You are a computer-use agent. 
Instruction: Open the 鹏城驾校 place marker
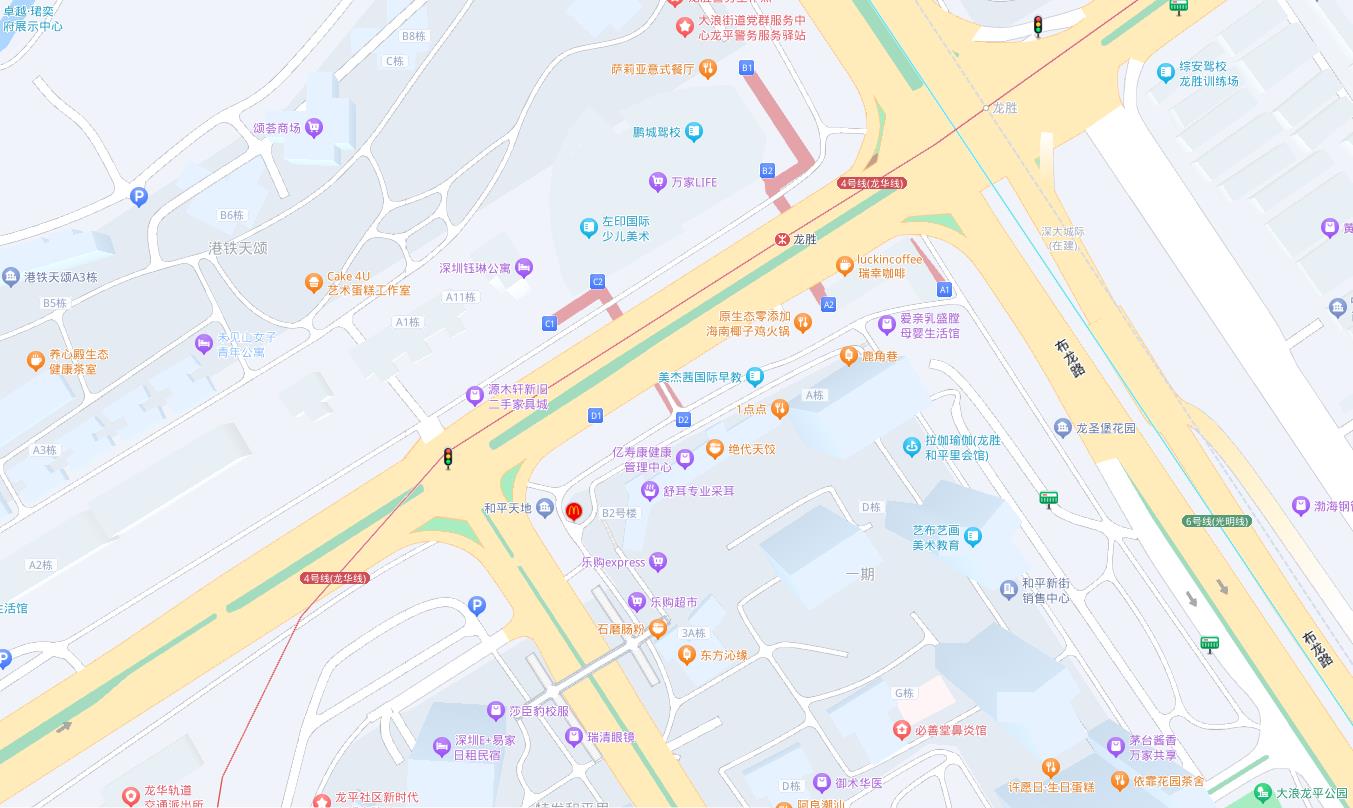click(694, 131)
